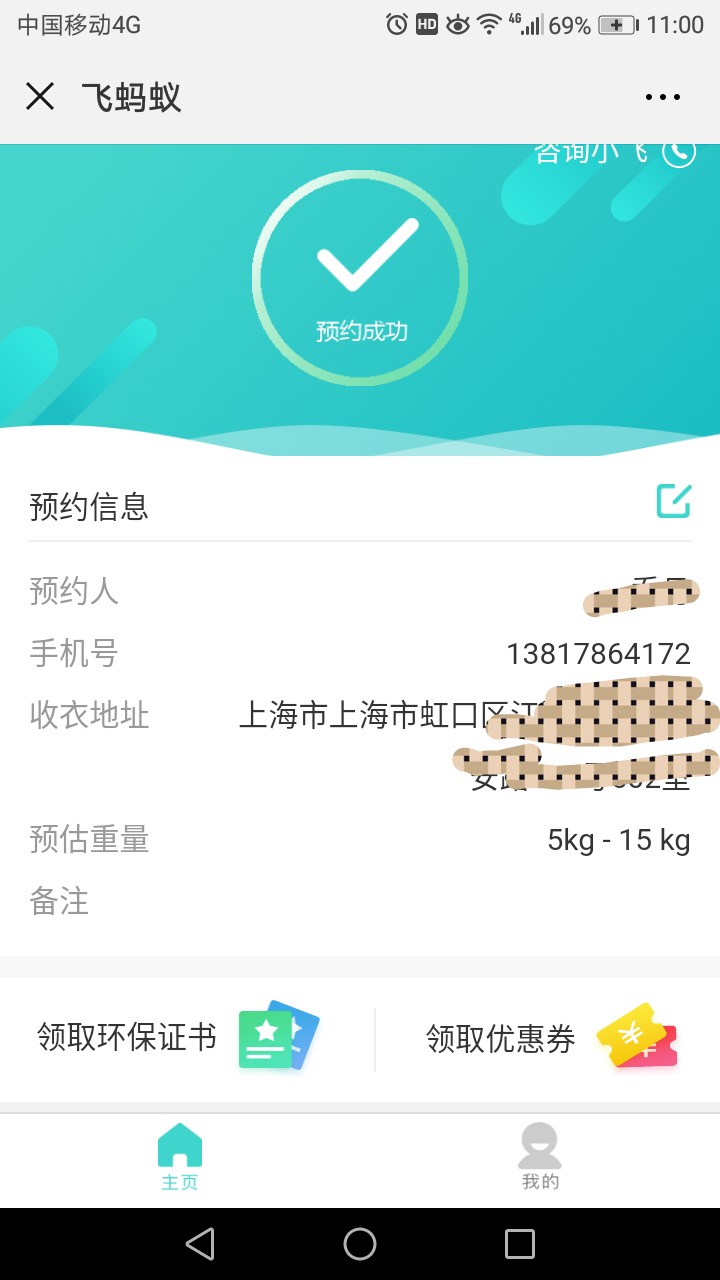720x1280 pixels.
Task: Open the three-dot overflow menu
Action: (662, 97)
